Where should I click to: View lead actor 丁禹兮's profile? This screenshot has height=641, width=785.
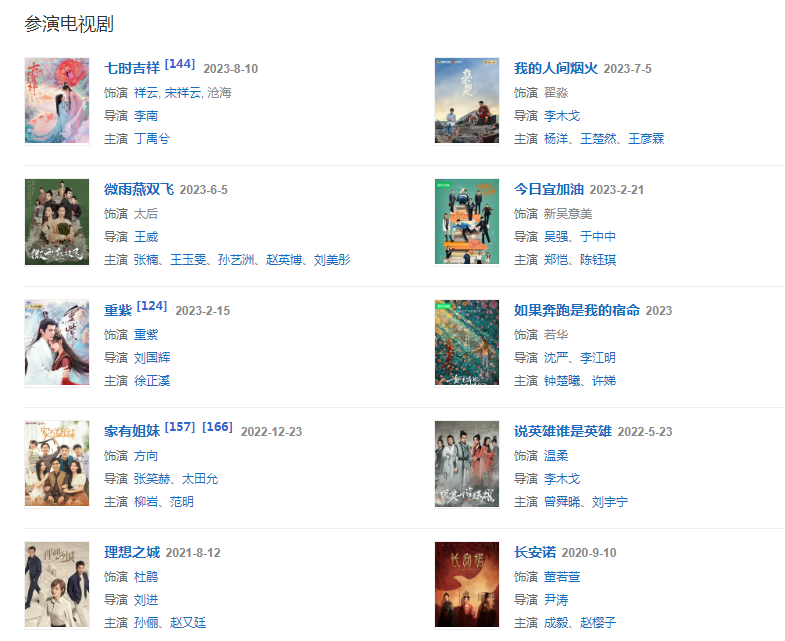pyautogui.click(x=152, y=139)
